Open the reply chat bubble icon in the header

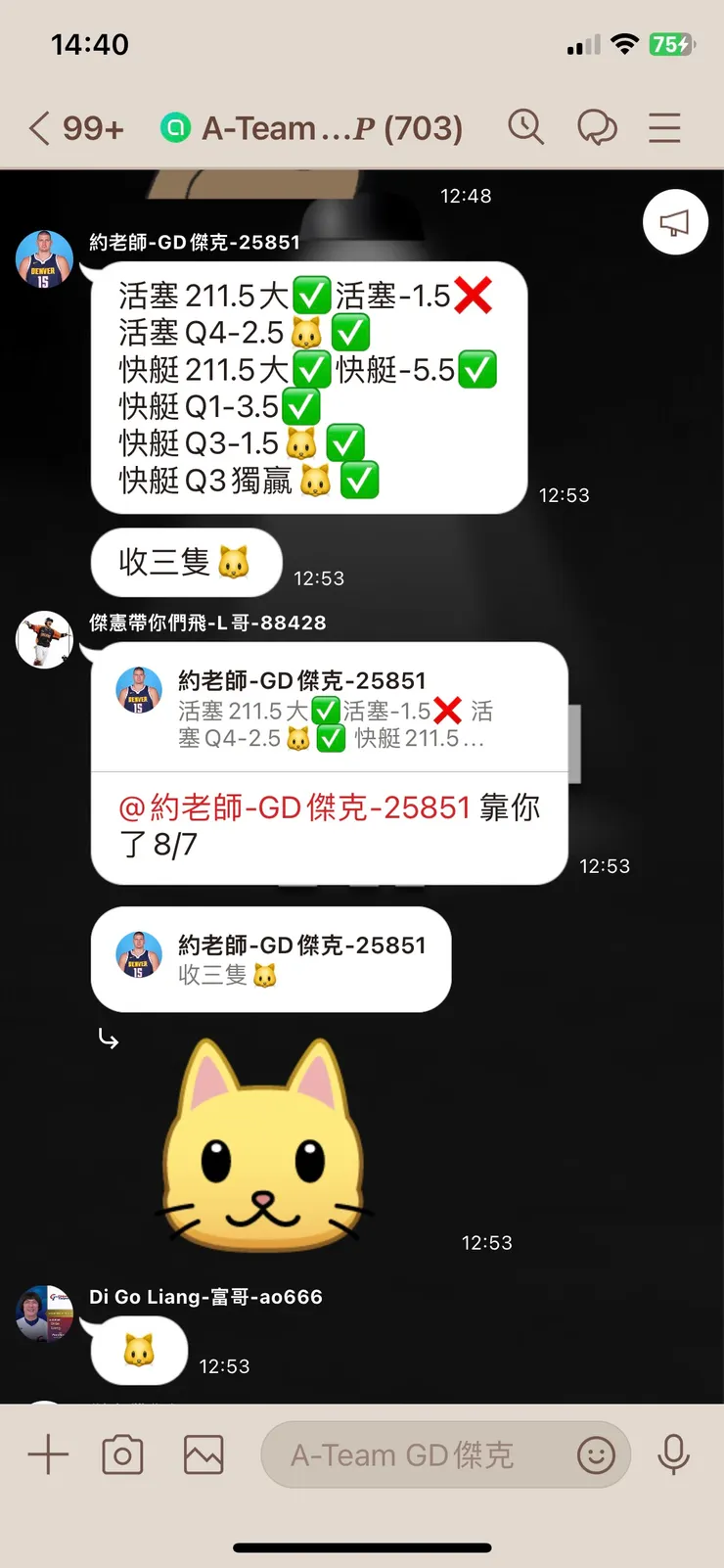pyautogui.click(x=598, y=127)
